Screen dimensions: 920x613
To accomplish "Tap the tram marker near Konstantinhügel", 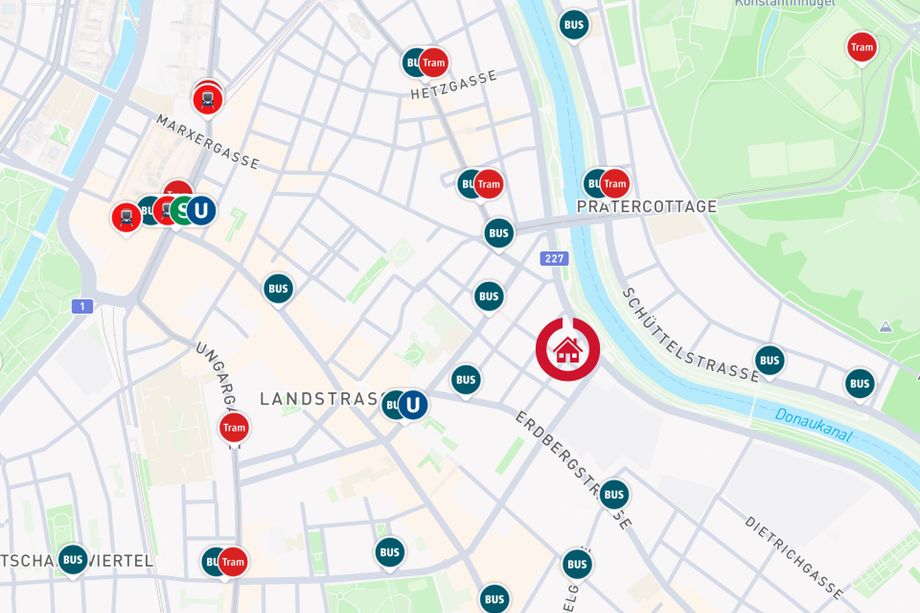I will 862,48.
